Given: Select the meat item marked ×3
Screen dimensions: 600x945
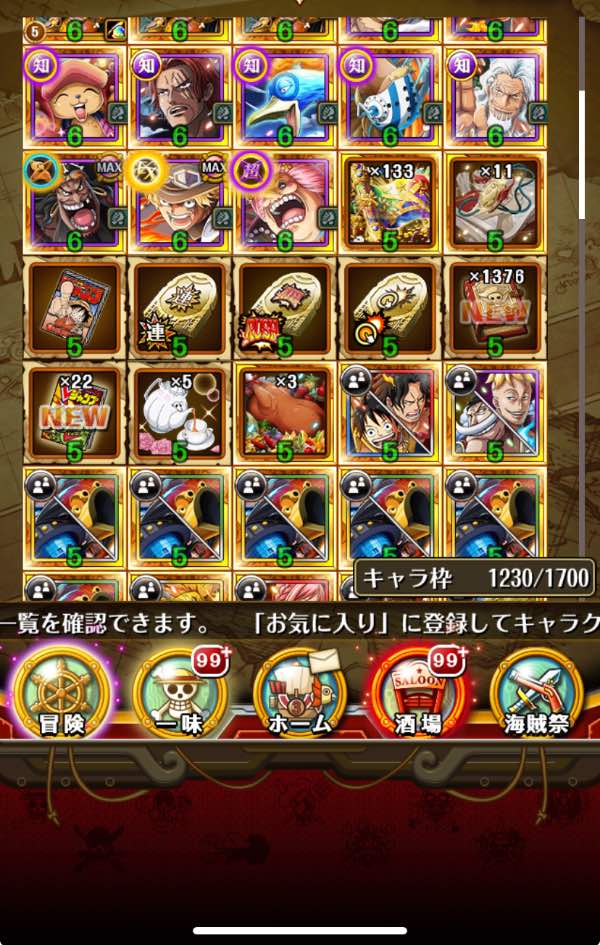Looking at the screenshot, I should [285, 413].
